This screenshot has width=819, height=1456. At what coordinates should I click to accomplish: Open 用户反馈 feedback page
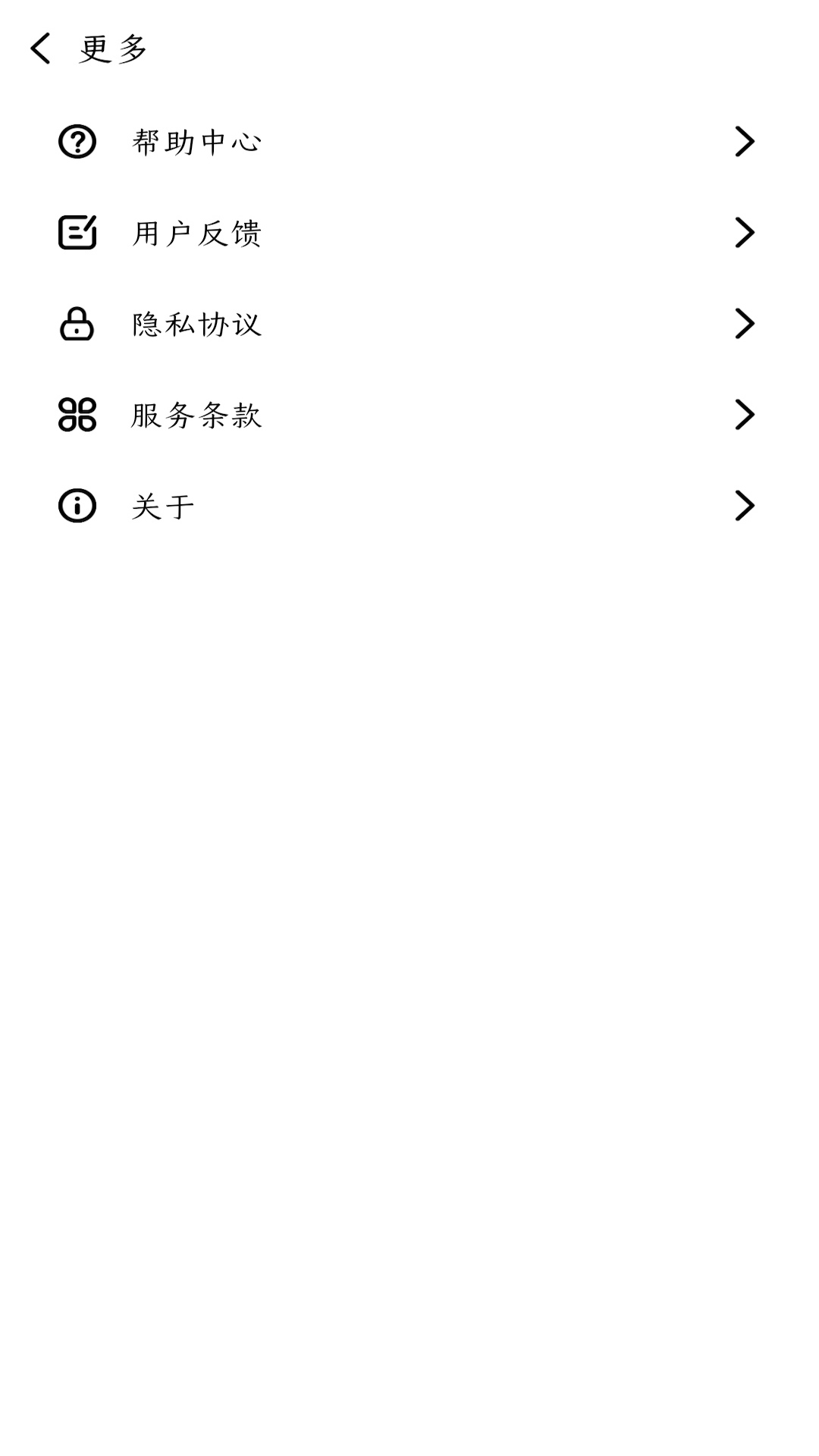click(409, 233)
